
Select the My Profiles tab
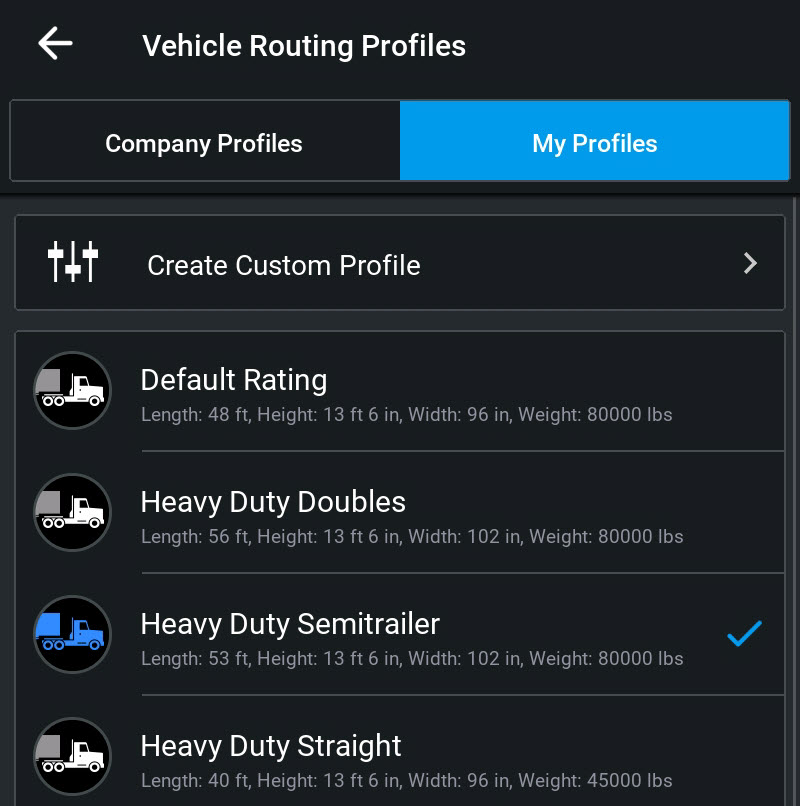tap(594, 143)
